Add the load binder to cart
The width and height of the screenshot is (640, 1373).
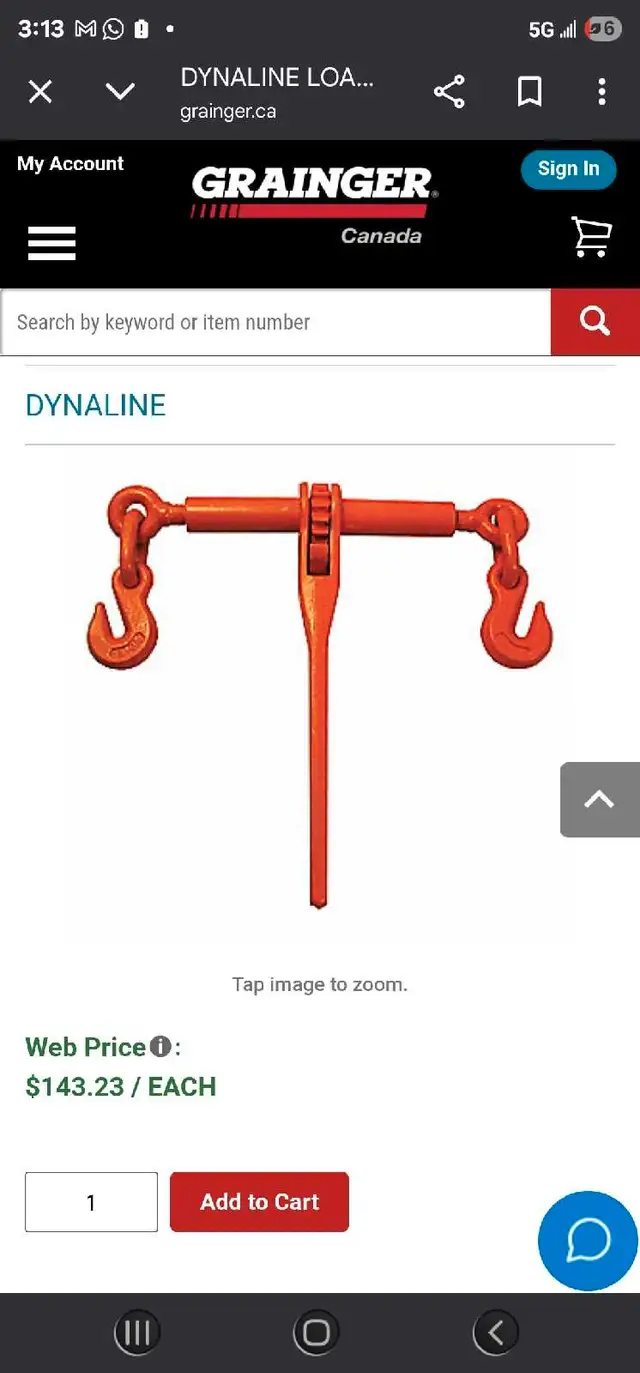pos(259,1202)
